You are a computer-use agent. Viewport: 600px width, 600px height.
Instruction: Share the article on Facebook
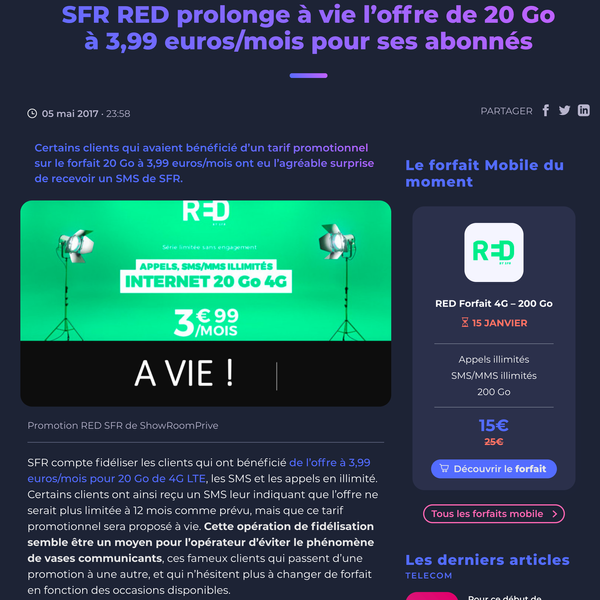[546, 111]
